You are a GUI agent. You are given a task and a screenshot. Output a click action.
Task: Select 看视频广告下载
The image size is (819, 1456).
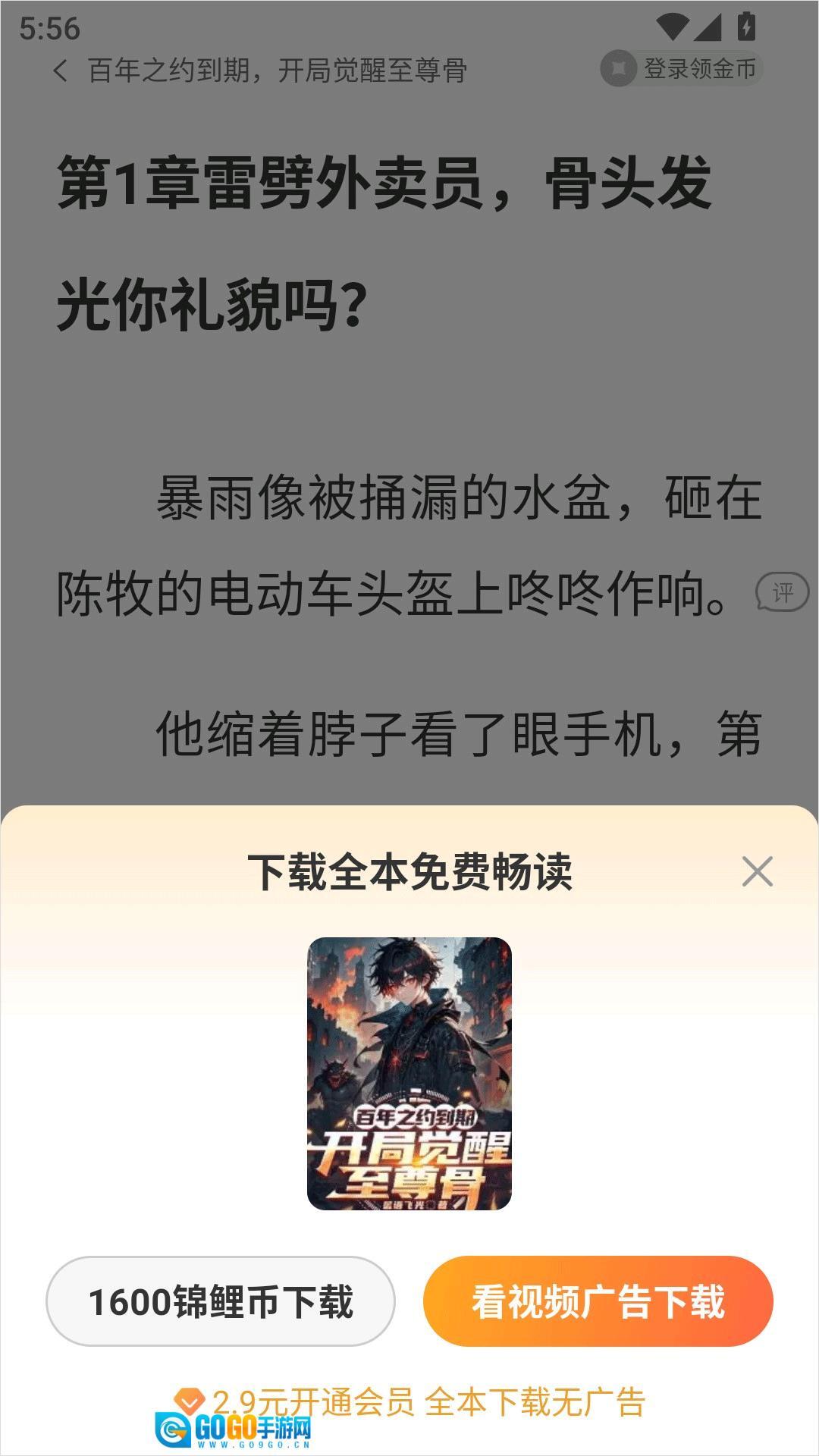point(598,1301)
